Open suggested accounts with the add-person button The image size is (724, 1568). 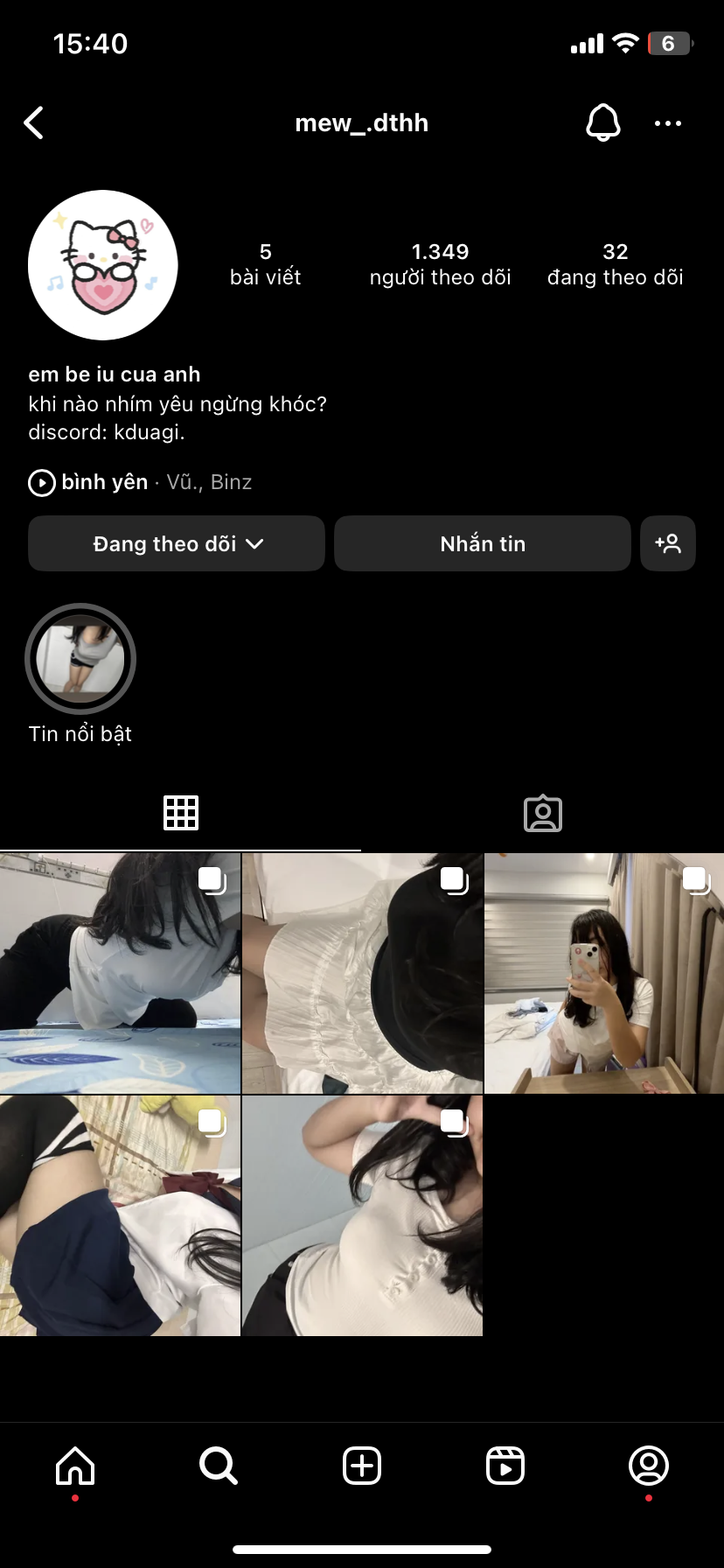(x=668, y=543)
